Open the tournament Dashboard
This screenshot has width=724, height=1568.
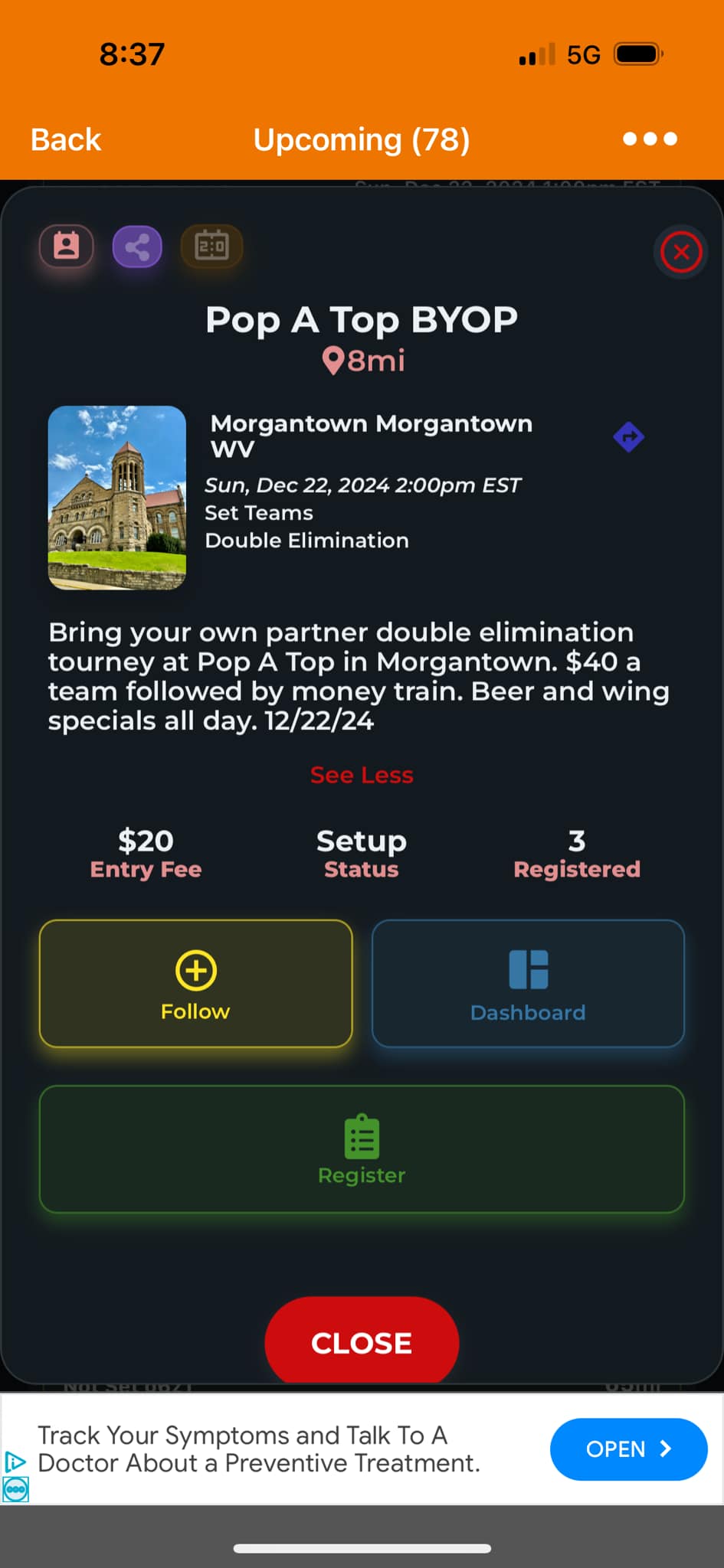(x=528, y=983)
